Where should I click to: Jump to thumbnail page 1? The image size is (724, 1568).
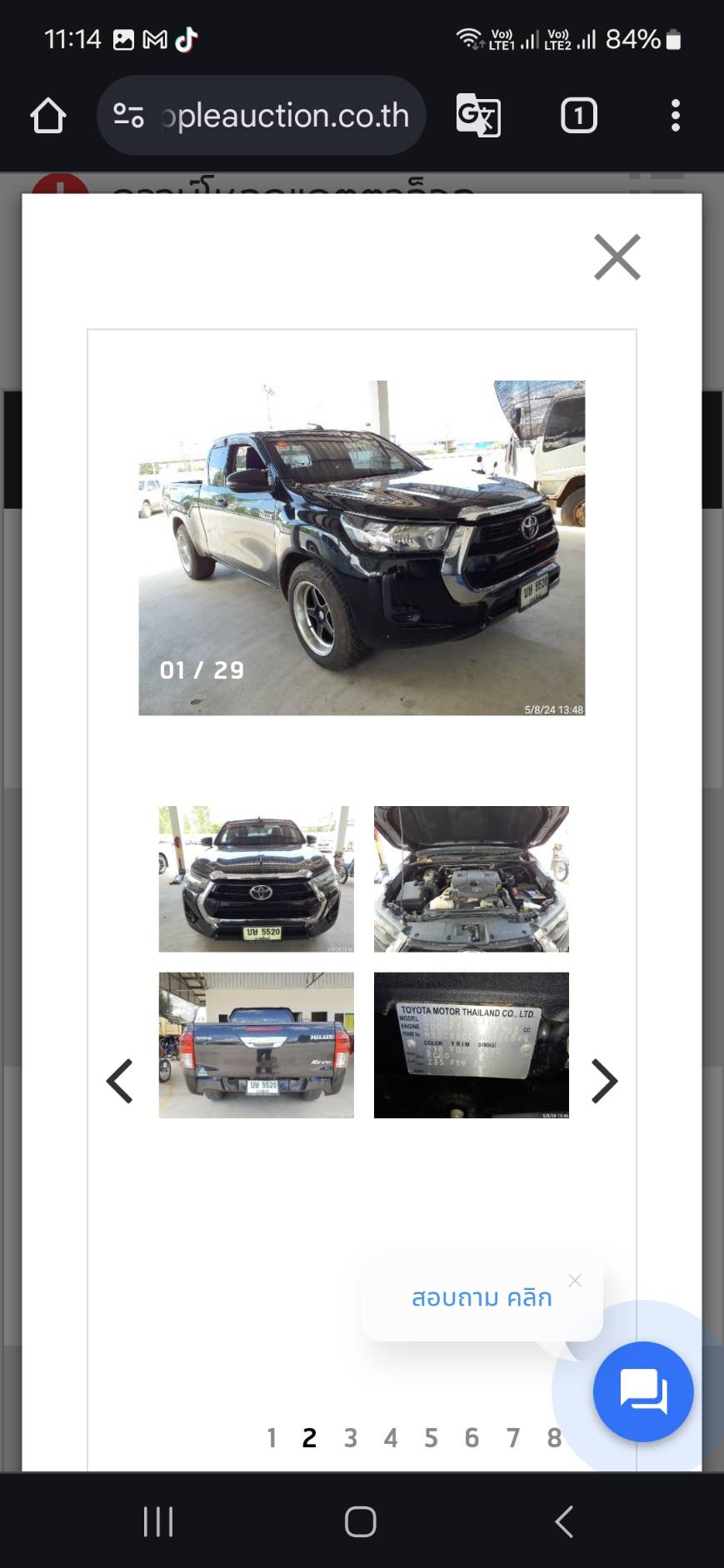tap(272, 1438)
